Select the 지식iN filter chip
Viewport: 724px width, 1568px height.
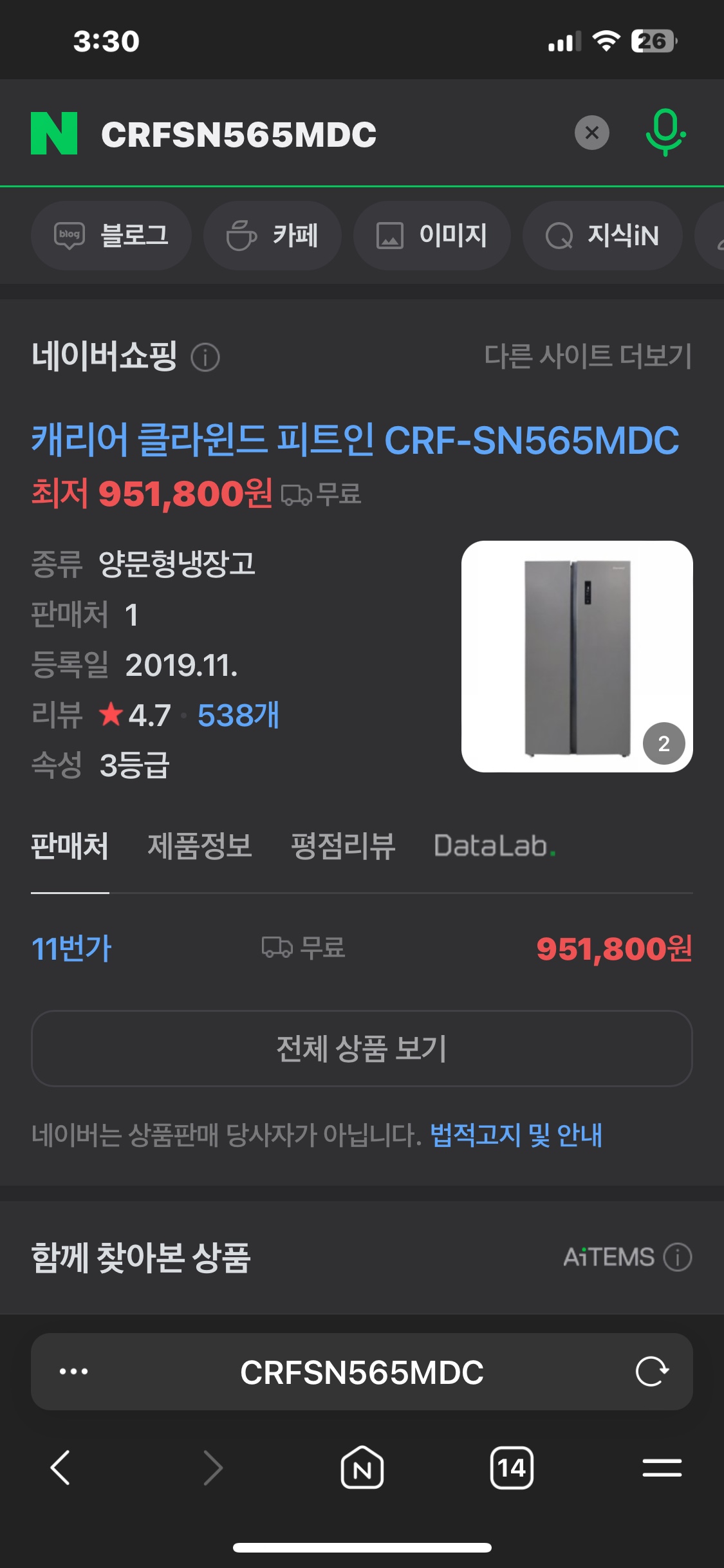pyautogui.click(x=602, y=236)
